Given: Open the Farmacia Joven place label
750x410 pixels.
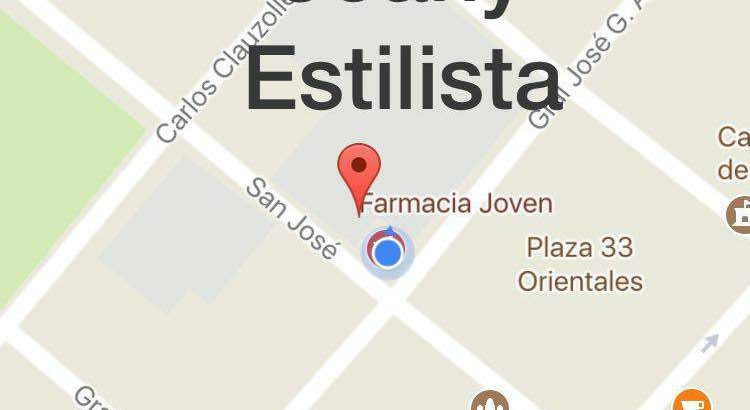Looking at the screenshot, I should [x=456, y=204].
